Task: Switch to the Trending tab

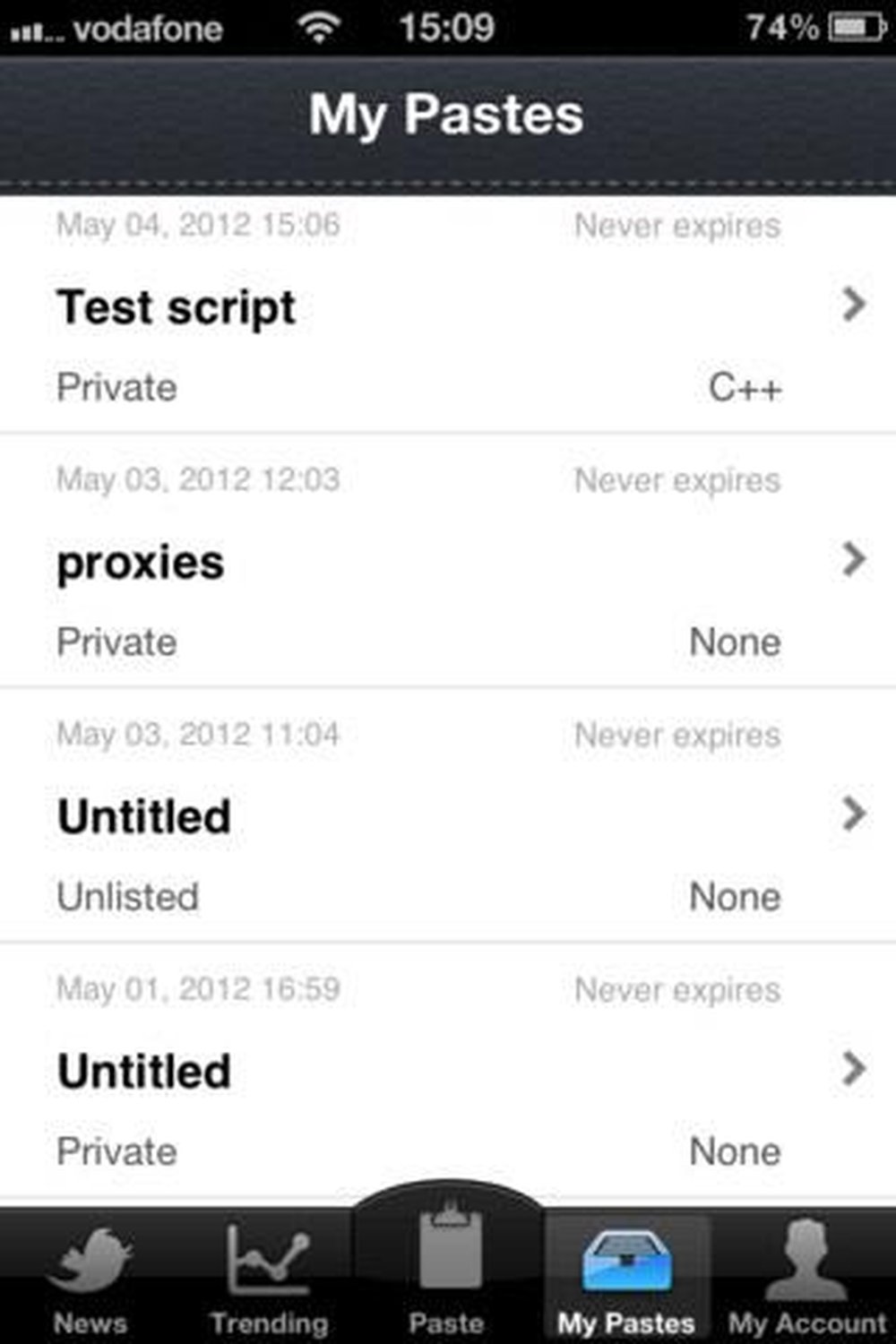Action: click(269, 1277)
